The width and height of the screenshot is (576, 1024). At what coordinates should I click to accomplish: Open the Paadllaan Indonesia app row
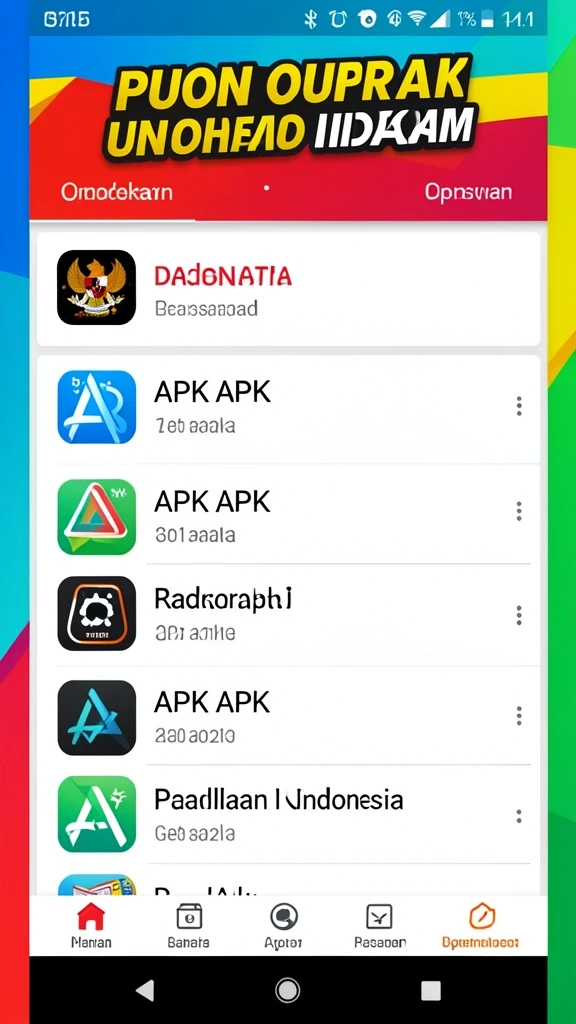(x=288, y=814)
